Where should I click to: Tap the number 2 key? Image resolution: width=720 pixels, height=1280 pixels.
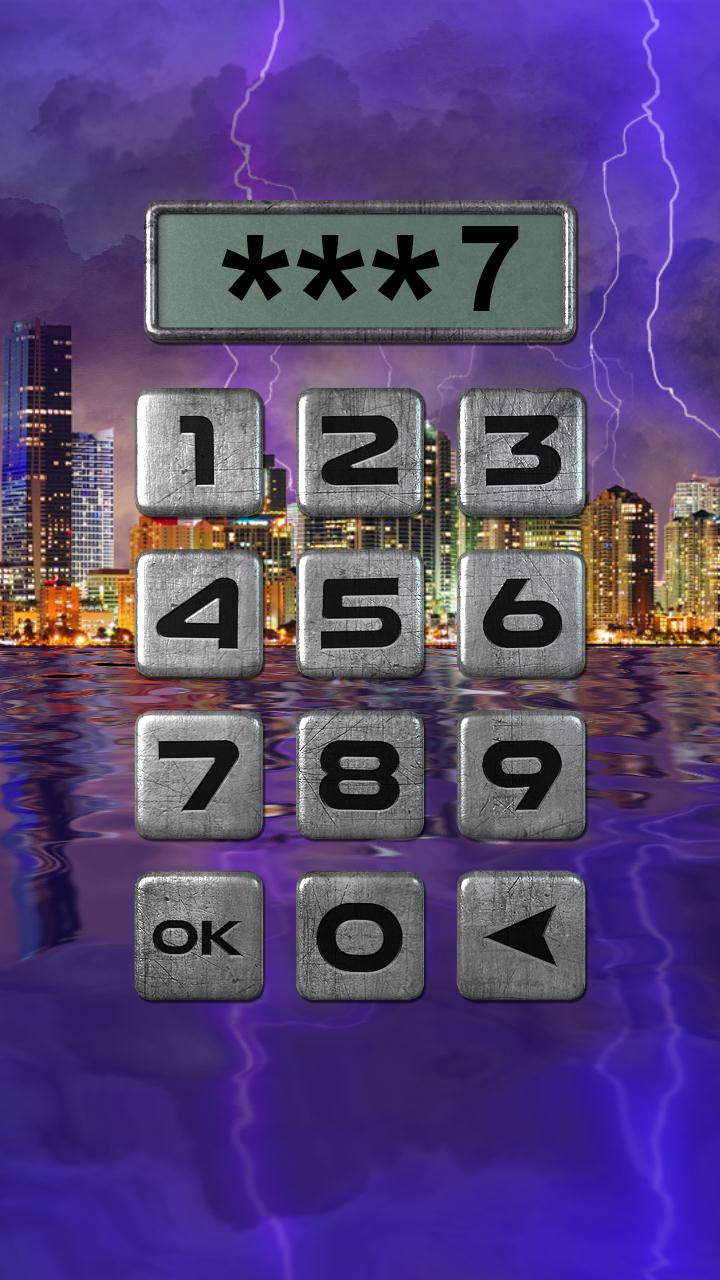tap(360, 452)
